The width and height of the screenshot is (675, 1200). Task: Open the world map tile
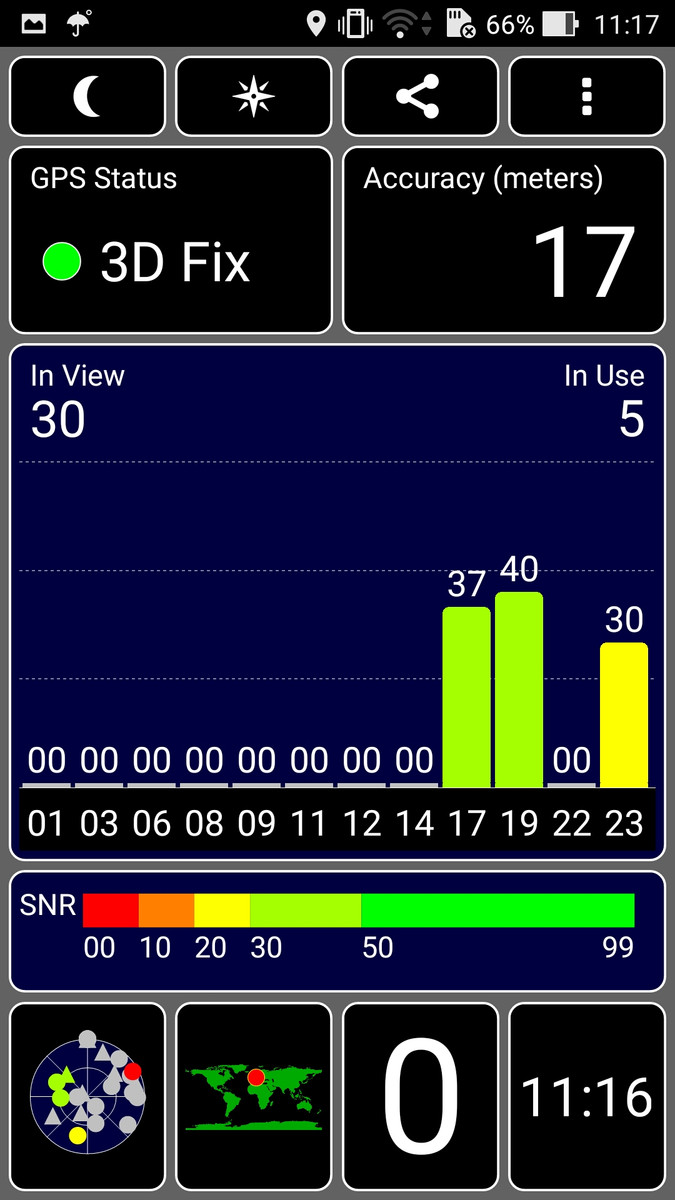pyautogui.click(x=253, y=1095)
